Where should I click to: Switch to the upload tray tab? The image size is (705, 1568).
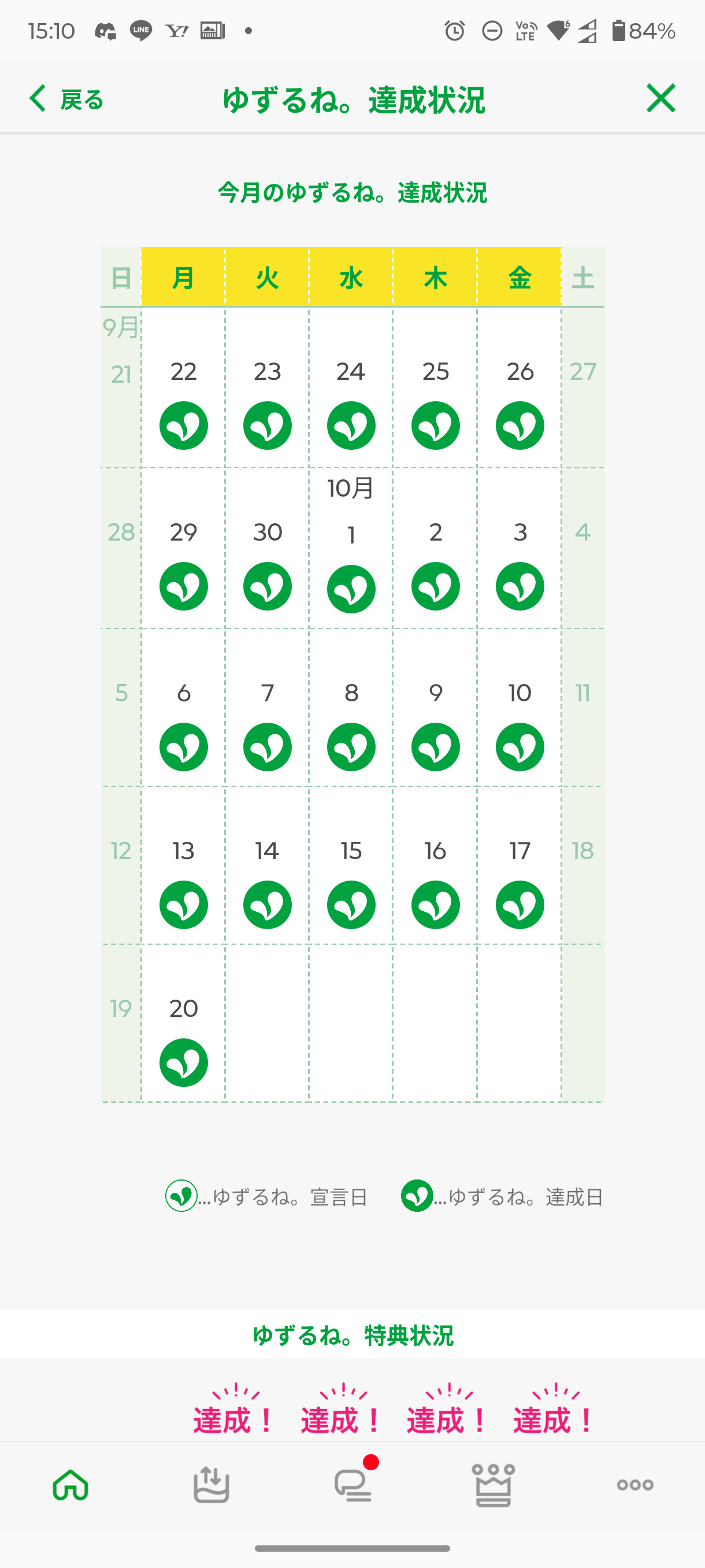211,1485
